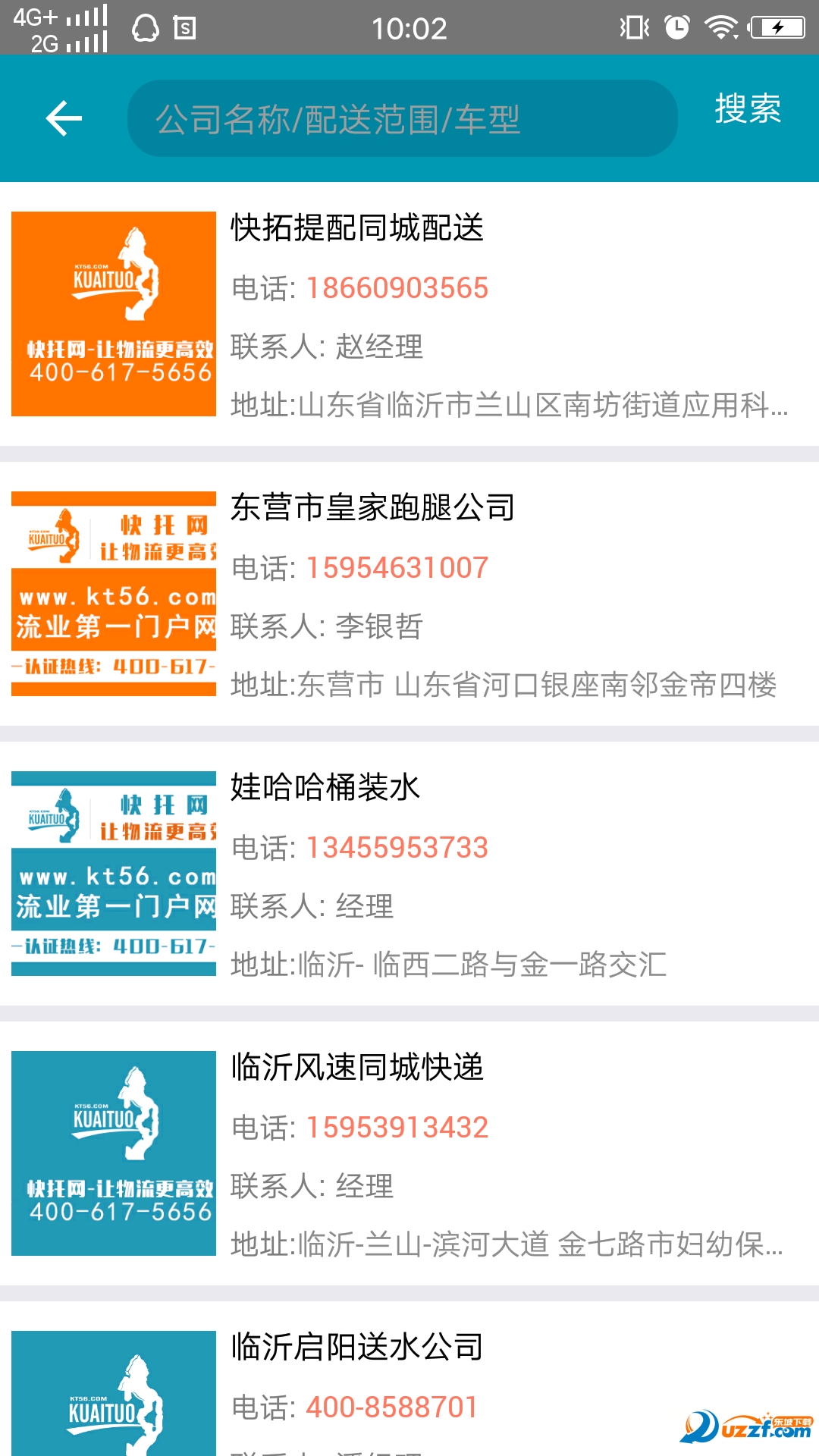Call phone number 18660903565
The height and width of the screenshot is (1456, 819).
click(397, 288)
